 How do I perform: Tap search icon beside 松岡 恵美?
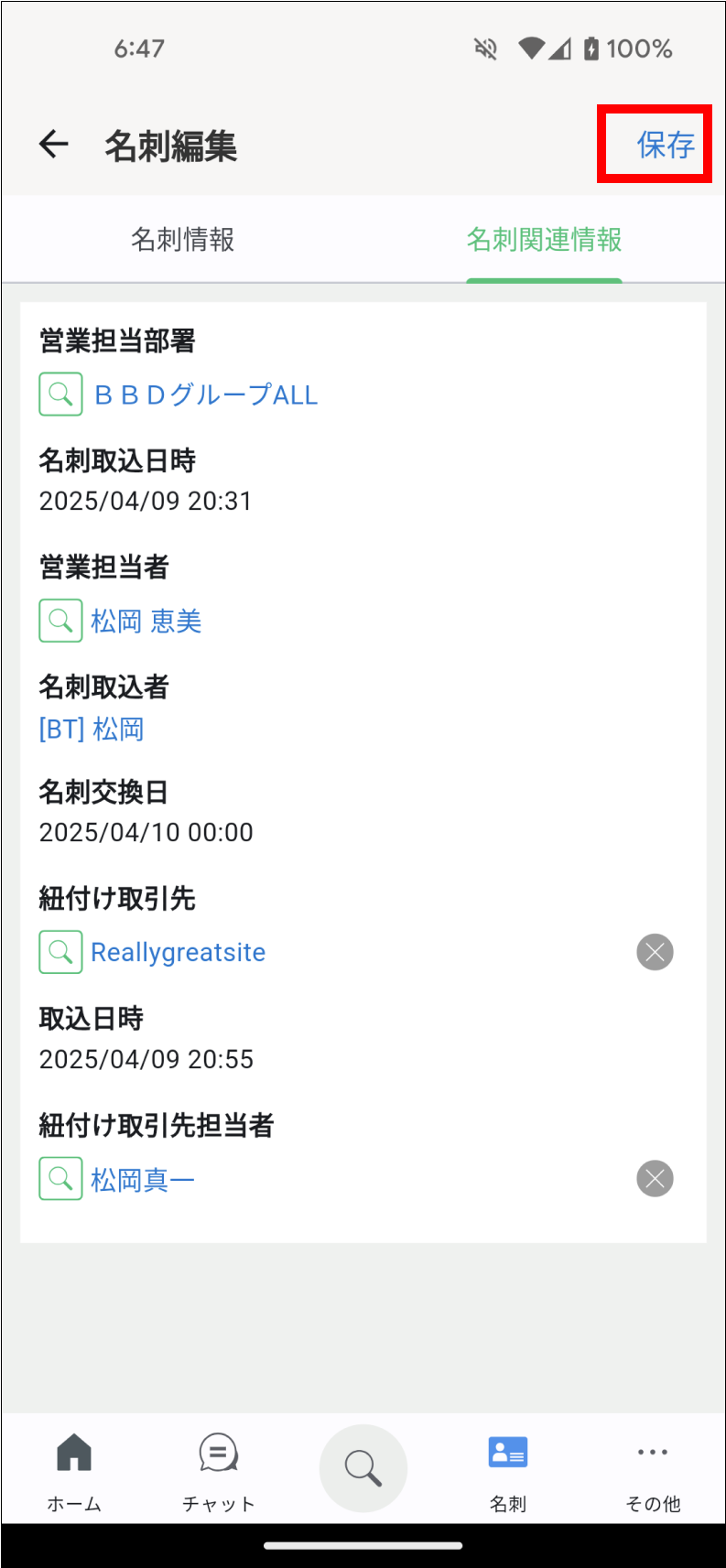pyautogui.click(x=60, y=621)
